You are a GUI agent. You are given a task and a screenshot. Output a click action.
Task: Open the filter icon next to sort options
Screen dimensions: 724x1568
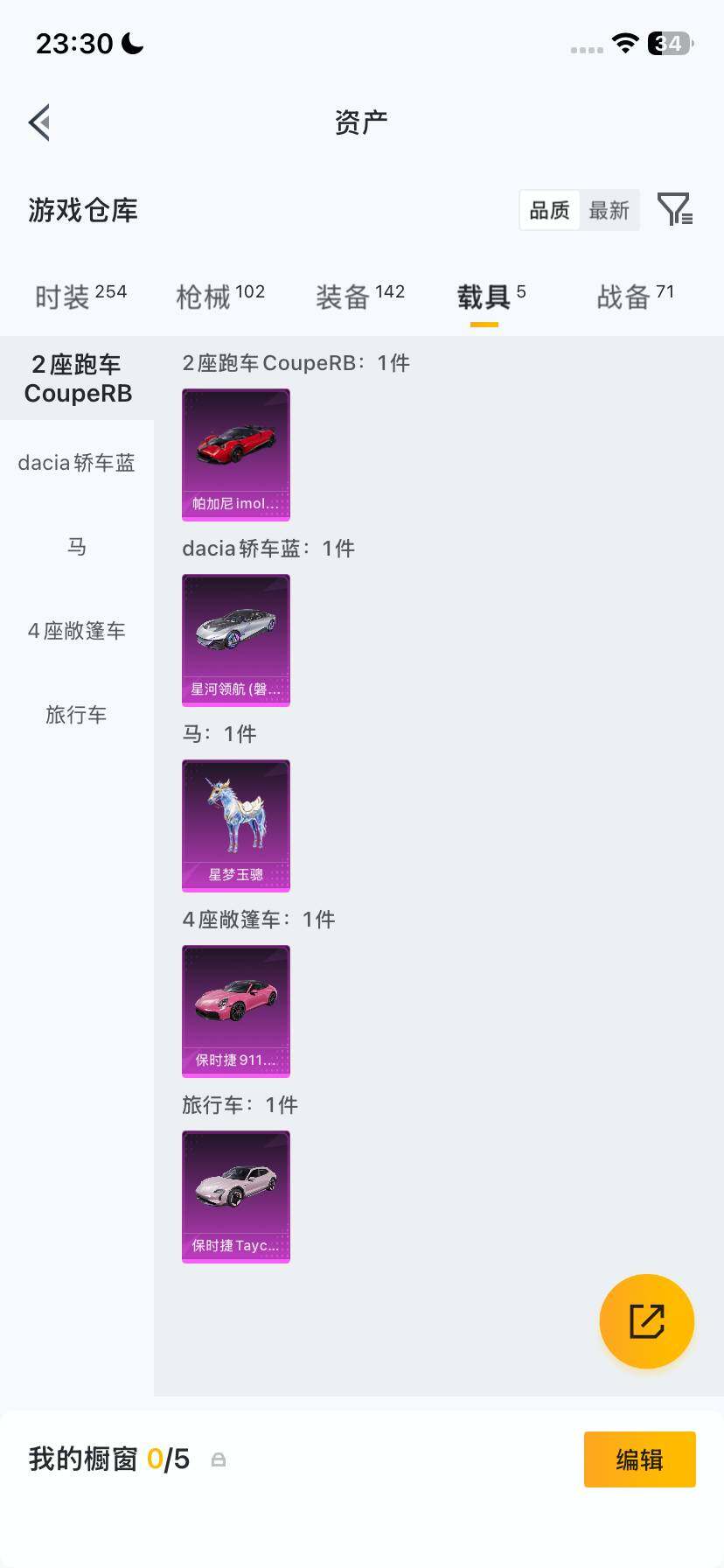coord(673,210)
